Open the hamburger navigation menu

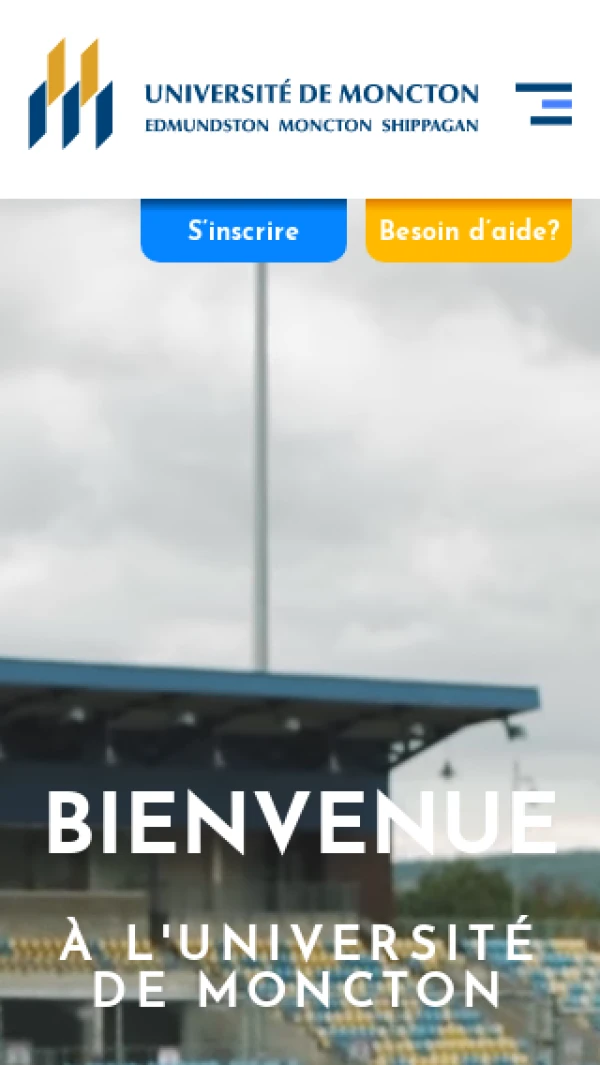click(x=543, y=104)
